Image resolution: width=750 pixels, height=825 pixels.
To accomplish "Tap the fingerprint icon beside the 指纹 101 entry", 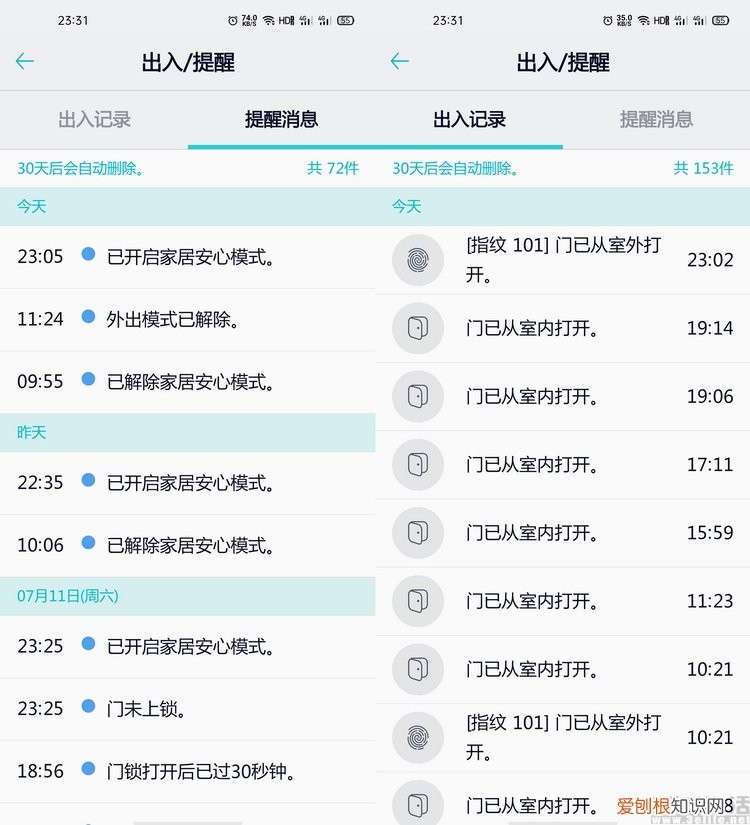I will tap(417, 258).
